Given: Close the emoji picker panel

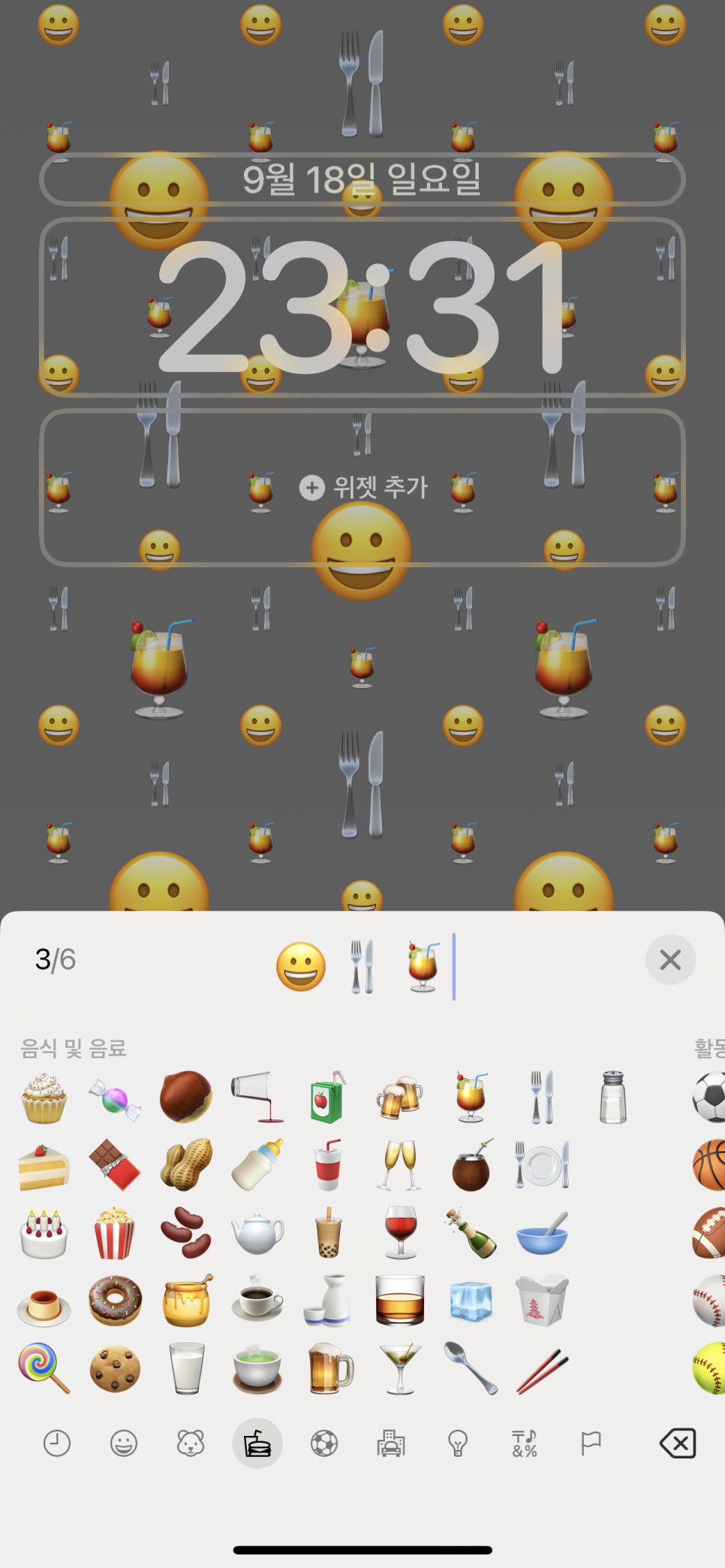Looking at the screenshot, I should (670, 959).
